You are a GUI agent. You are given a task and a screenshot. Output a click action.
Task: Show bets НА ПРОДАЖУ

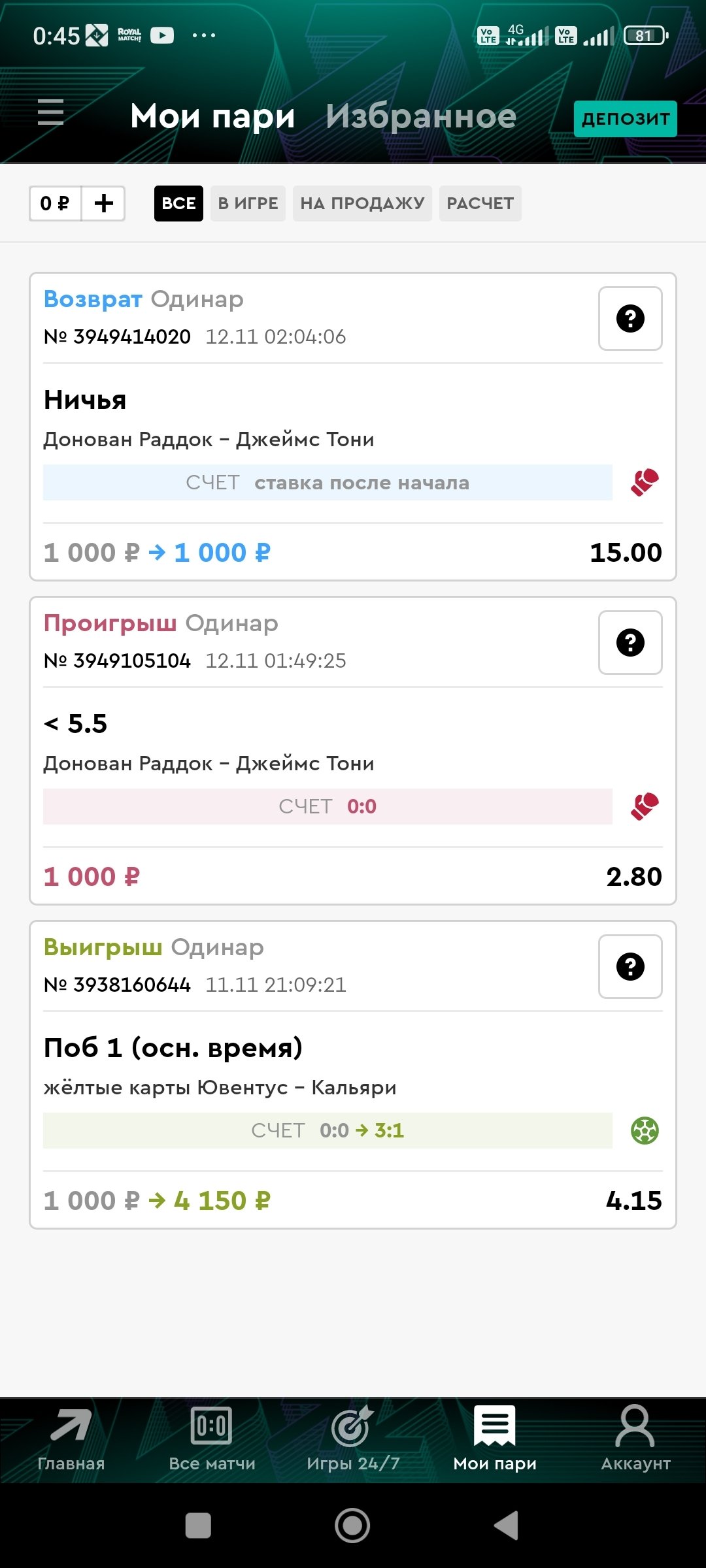click(x=362, y=203)
